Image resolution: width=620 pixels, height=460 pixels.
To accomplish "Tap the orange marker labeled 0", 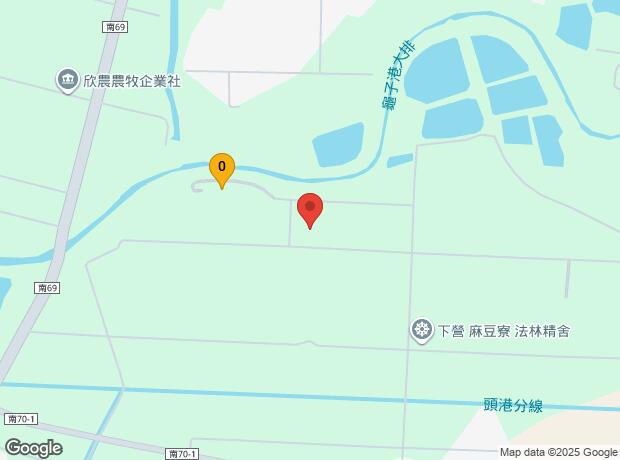I will point(221,168).
